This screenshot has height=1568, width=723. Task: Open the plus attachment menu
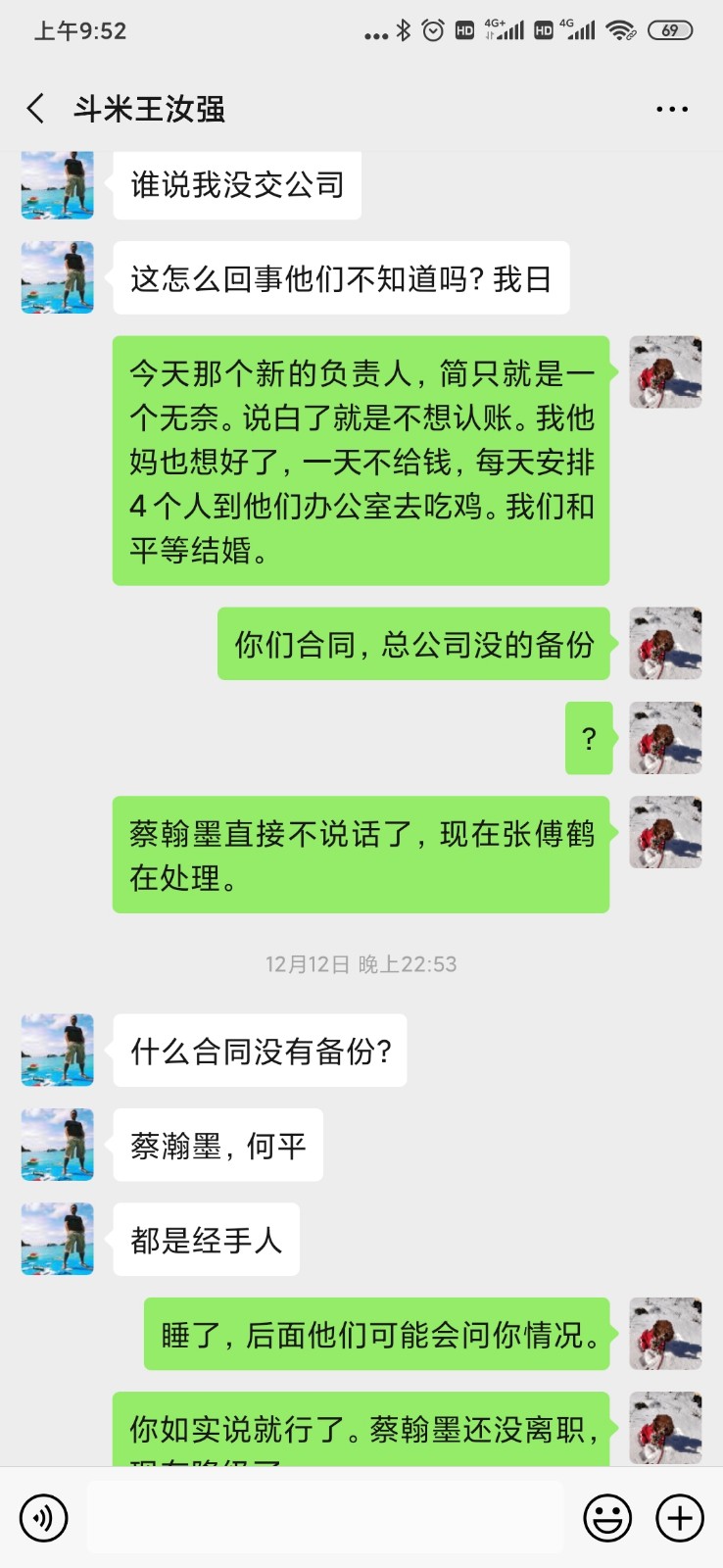pyautogui.click(x=680, y=1518)
